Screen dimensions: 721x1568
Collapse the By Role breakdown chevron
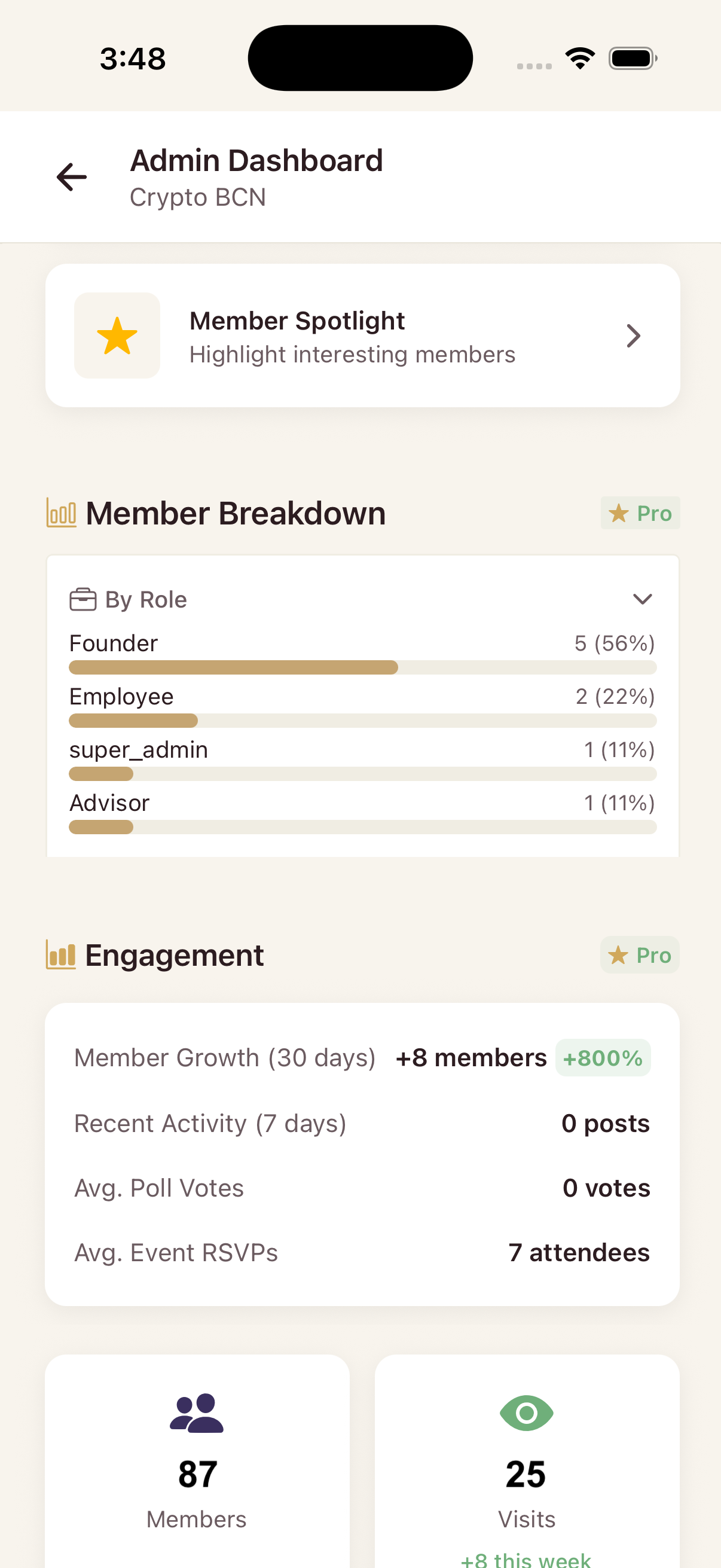pyautogui.click(x=643, y=599)
